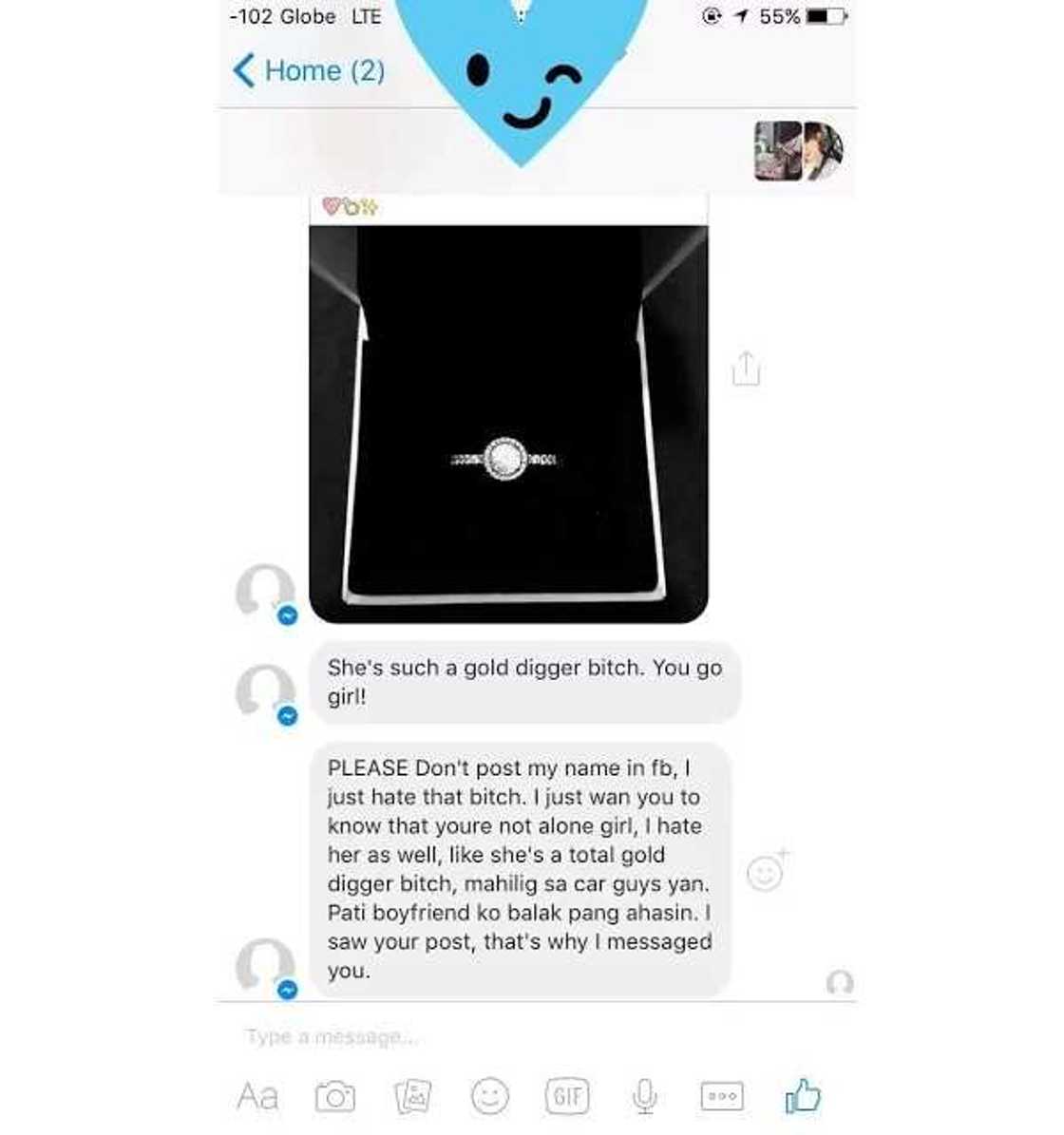Viewport: 1064px width, 1135px height.
Task: Open the photo gallery picker
Action: (x=412, y=1097)
